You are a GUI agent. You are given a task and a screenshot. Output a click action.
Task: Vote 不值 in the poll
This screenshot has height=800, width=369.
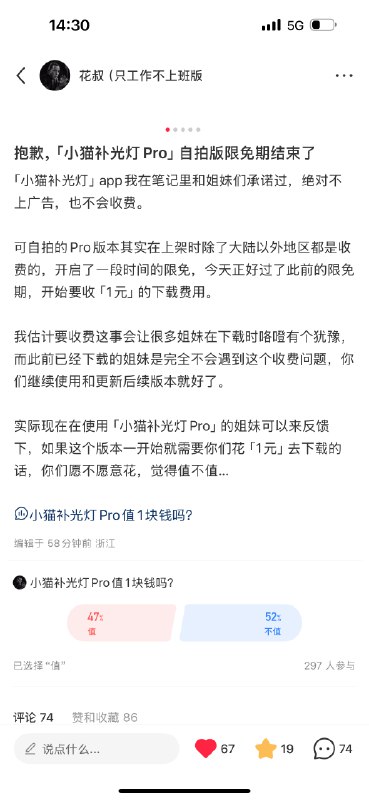[241, 623]
